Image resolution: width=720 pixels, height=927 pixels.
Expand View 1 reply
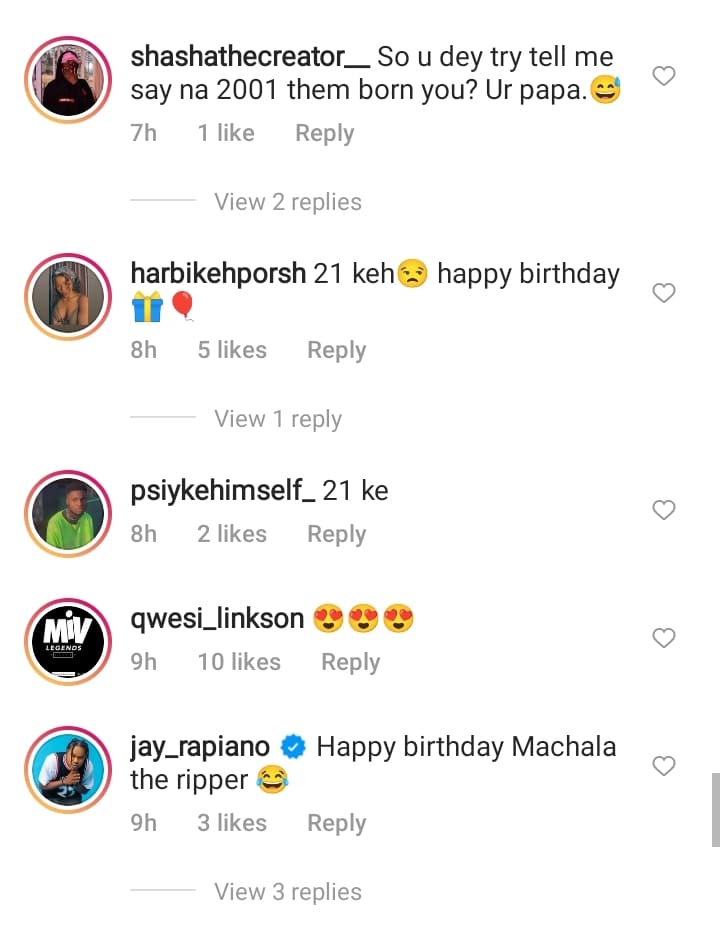[277, 419]
